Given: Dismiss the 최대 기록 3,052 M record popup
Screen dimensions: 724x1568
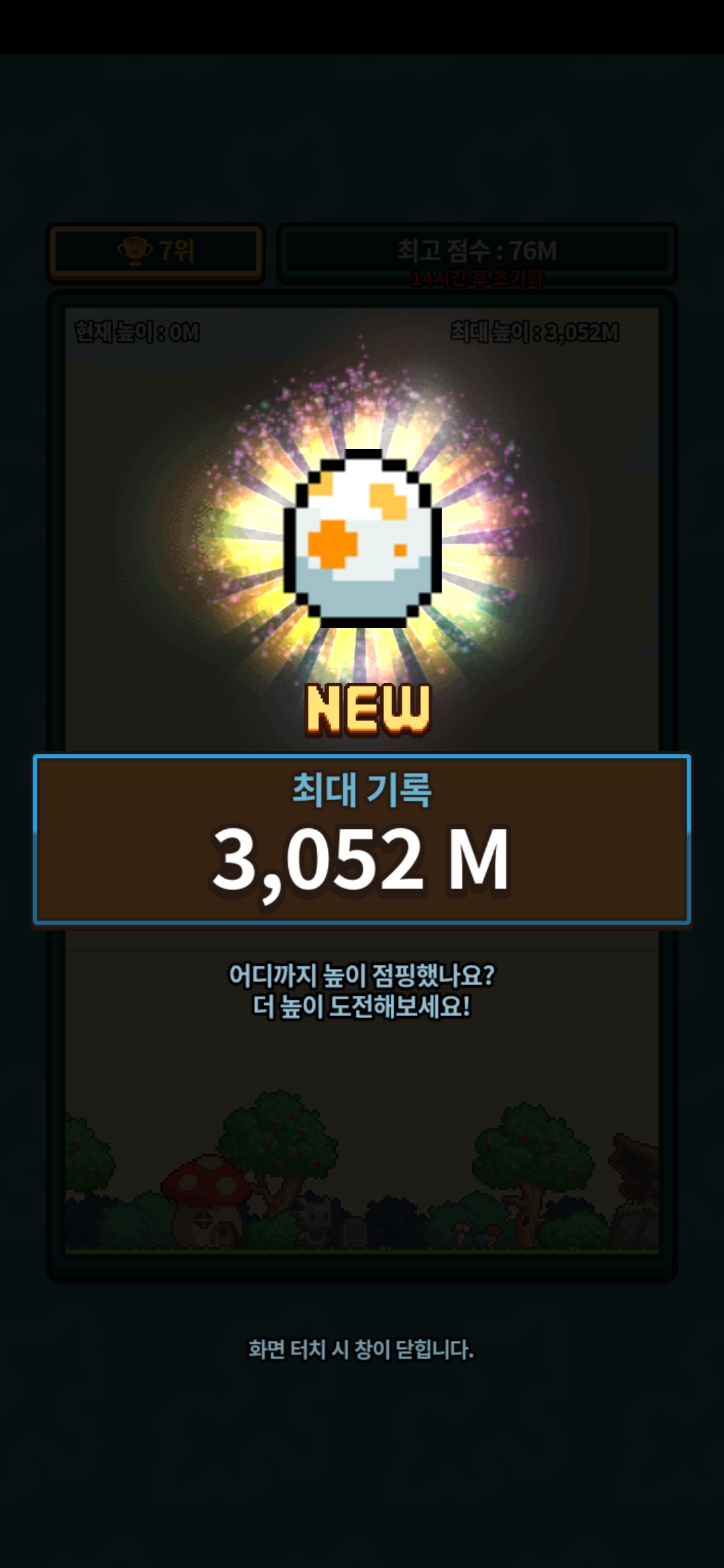Looking at the screenshot, I should pos(362,1348).
